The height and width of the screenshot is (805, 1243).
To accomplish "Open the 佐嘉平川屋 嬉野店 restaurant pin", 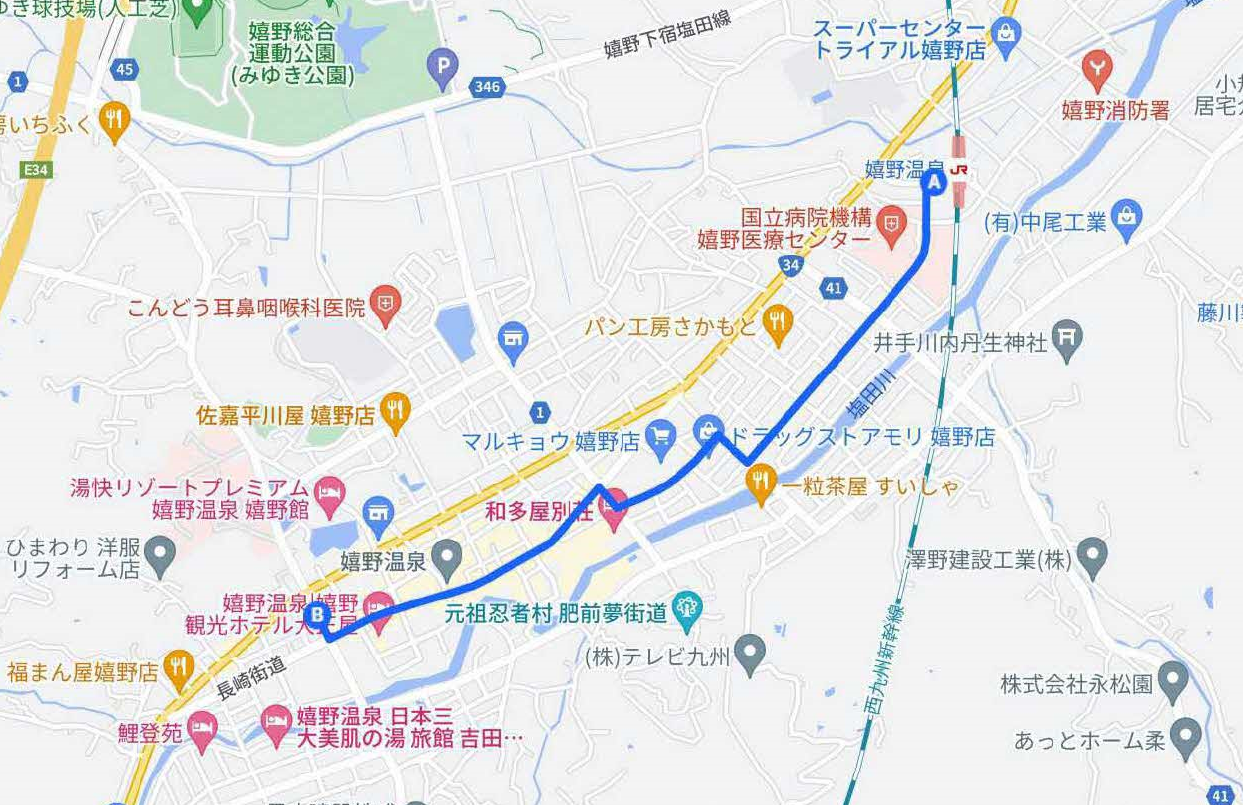I will pyautogui.click(x=396, y=411).
